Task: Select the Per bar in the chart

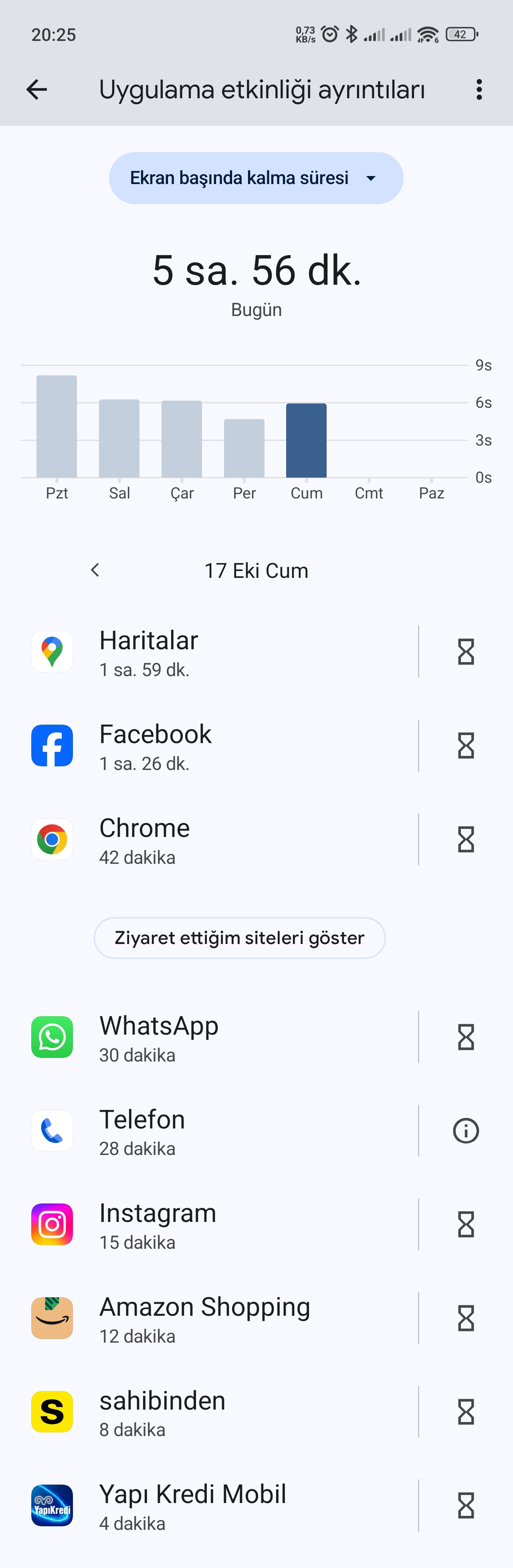Action: [244, 448]
